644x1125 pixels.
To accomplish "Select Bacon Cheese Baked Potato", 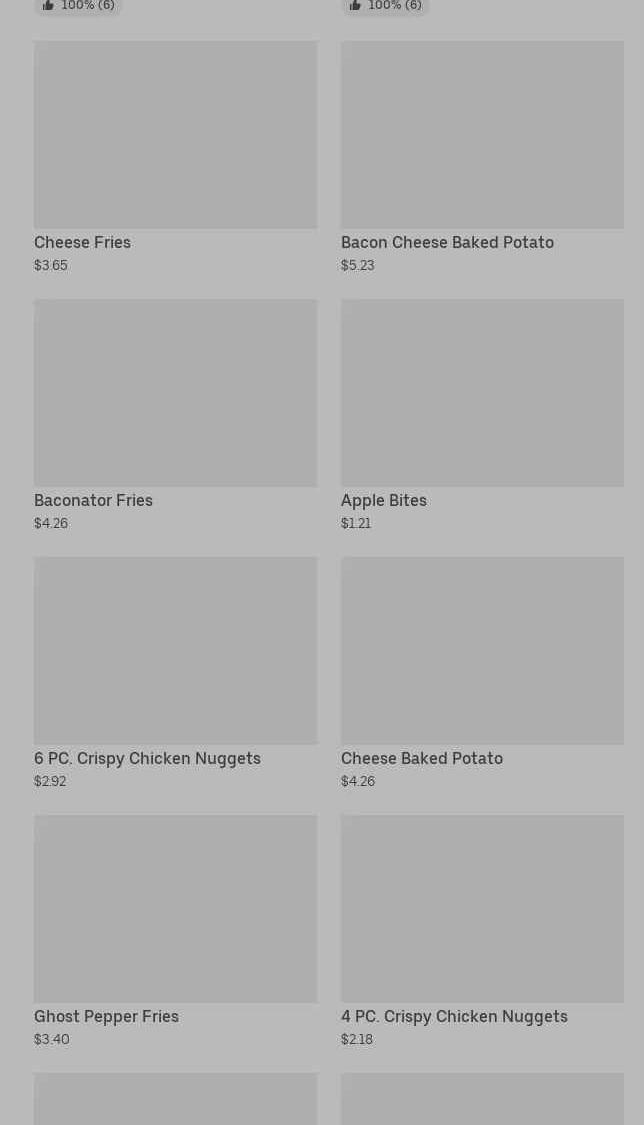I will point(482,157).
